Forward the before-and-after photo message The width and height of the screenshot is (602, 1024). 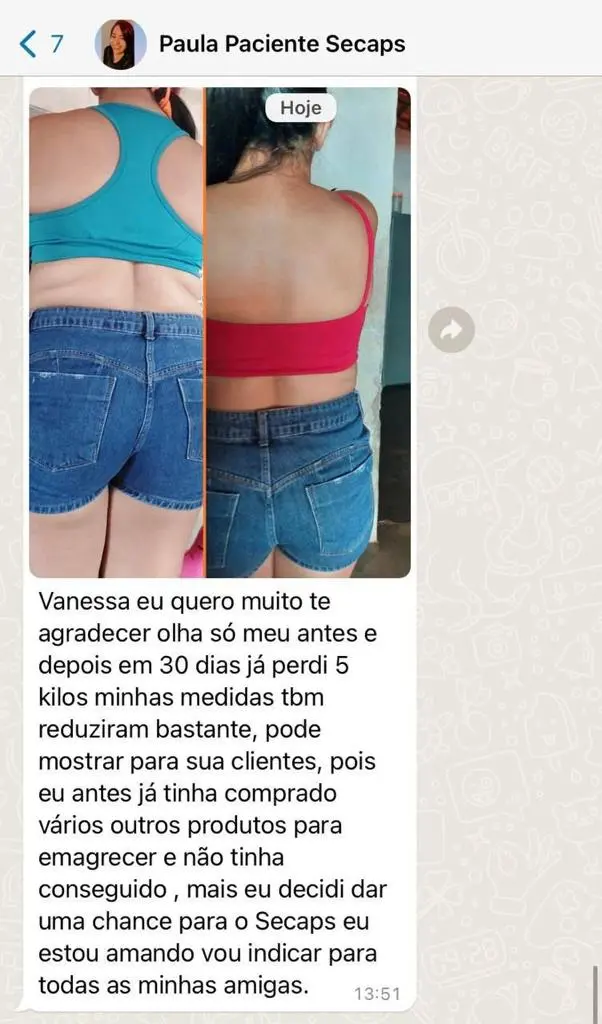(x=451, y=330)
